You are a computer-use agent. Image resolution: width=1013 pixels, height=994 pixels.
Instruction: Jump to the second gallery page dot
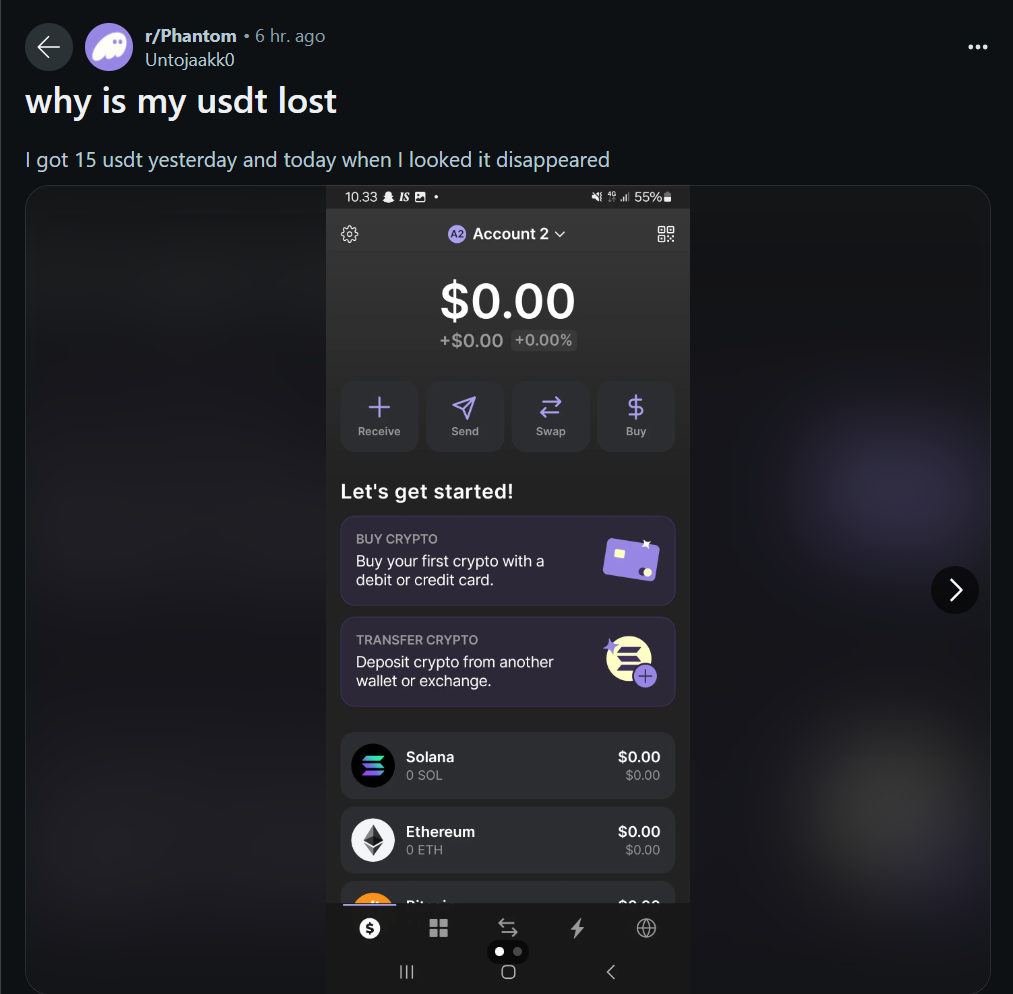tap(517, 952)
